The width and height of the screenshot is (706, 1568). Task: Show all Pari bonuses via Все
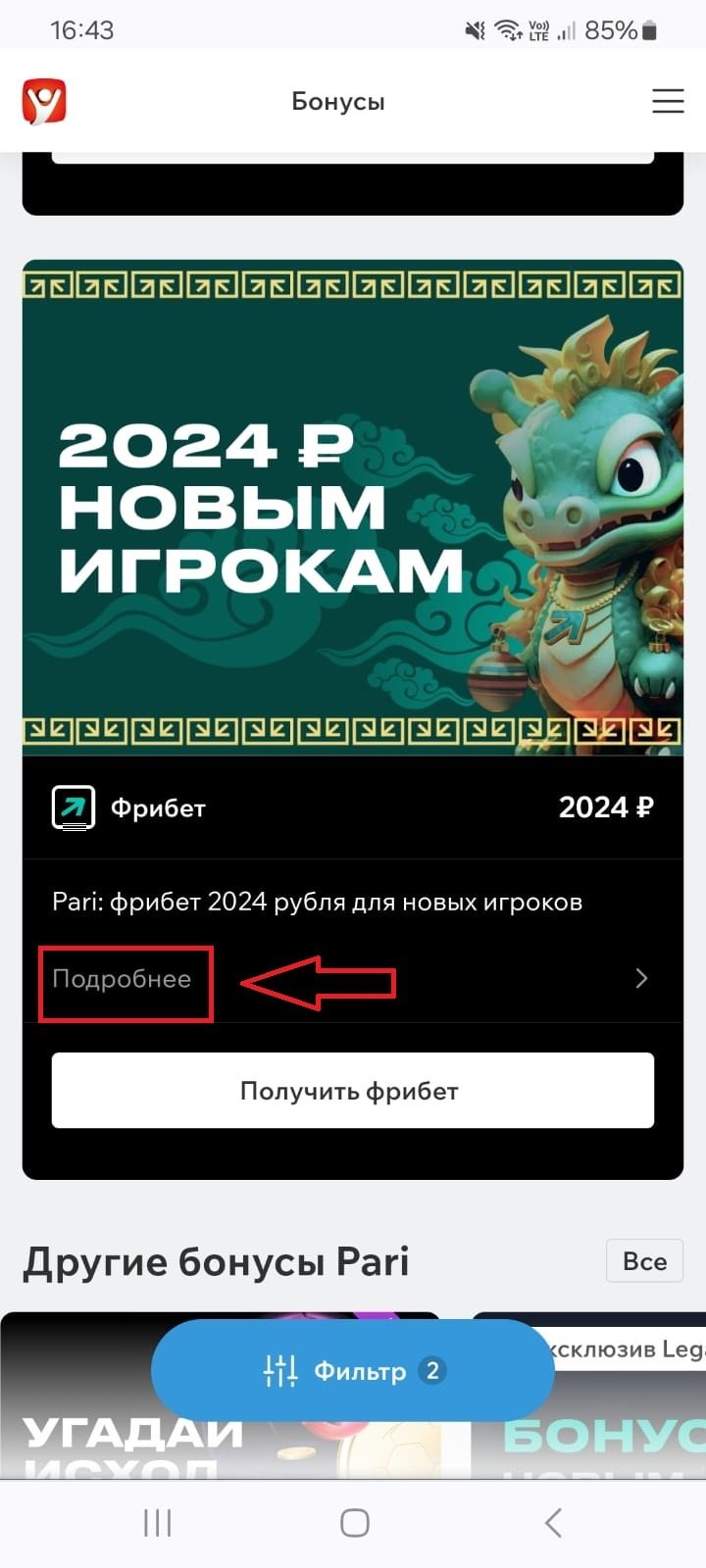click(644, 1261)
